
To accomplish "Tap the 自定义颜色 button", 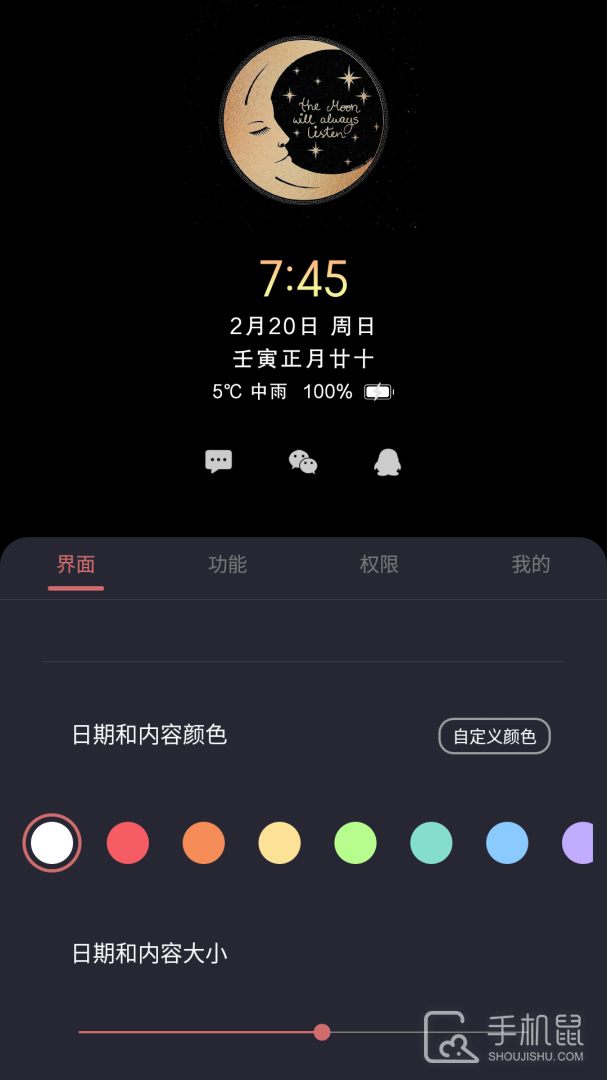I will pyautogui.click(x=494, y=737).
